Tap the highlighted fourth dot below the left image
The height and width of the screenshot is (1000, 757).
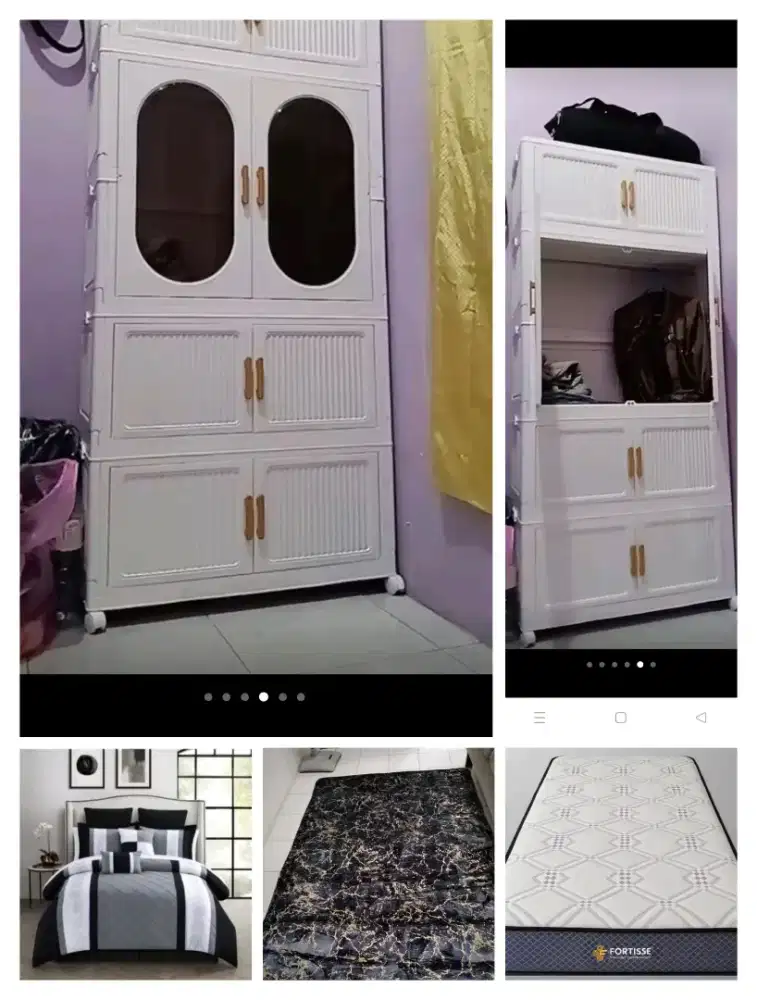(x=264, y=696)
